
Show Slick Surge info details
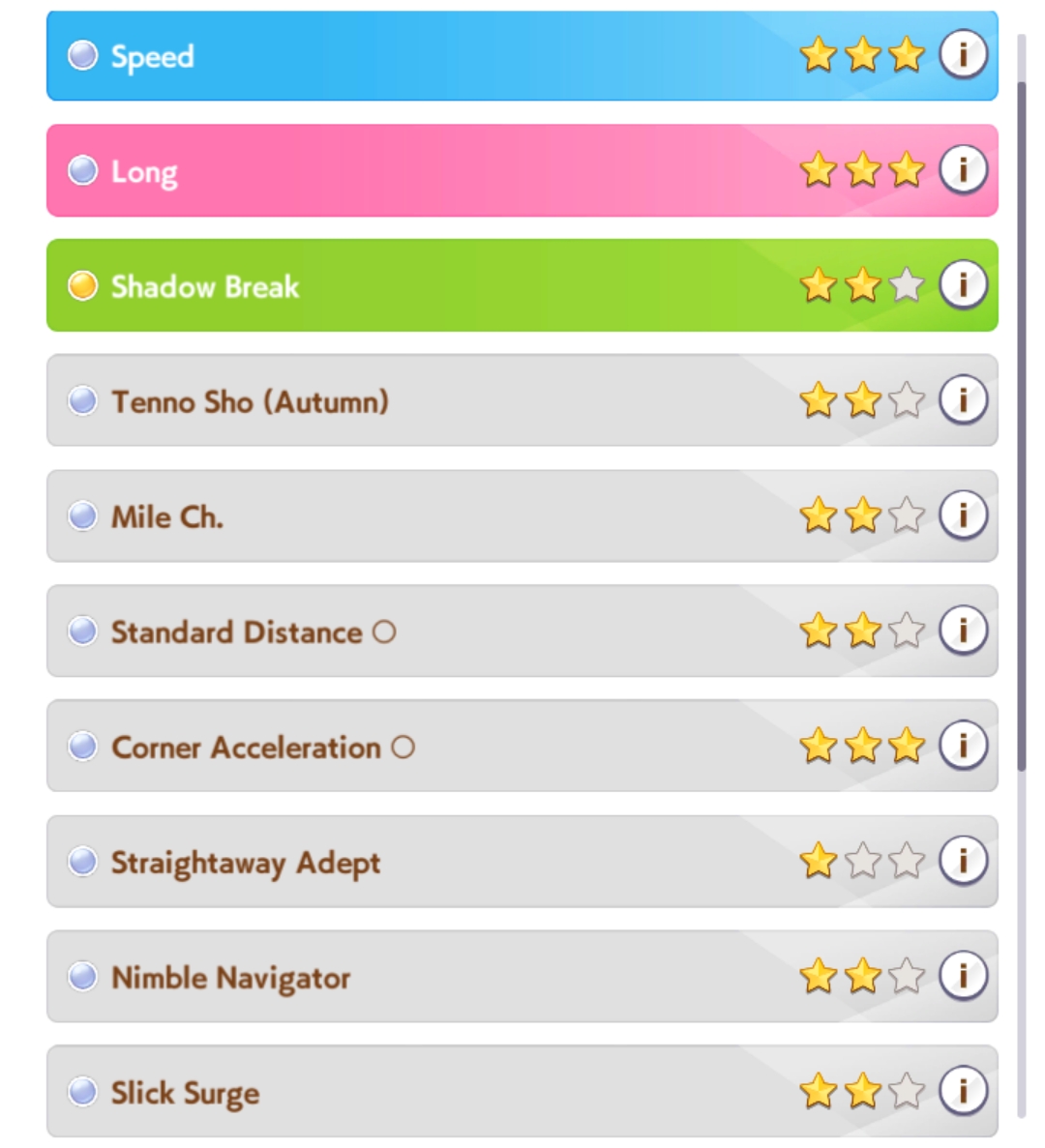click(x=963, y=1090)
